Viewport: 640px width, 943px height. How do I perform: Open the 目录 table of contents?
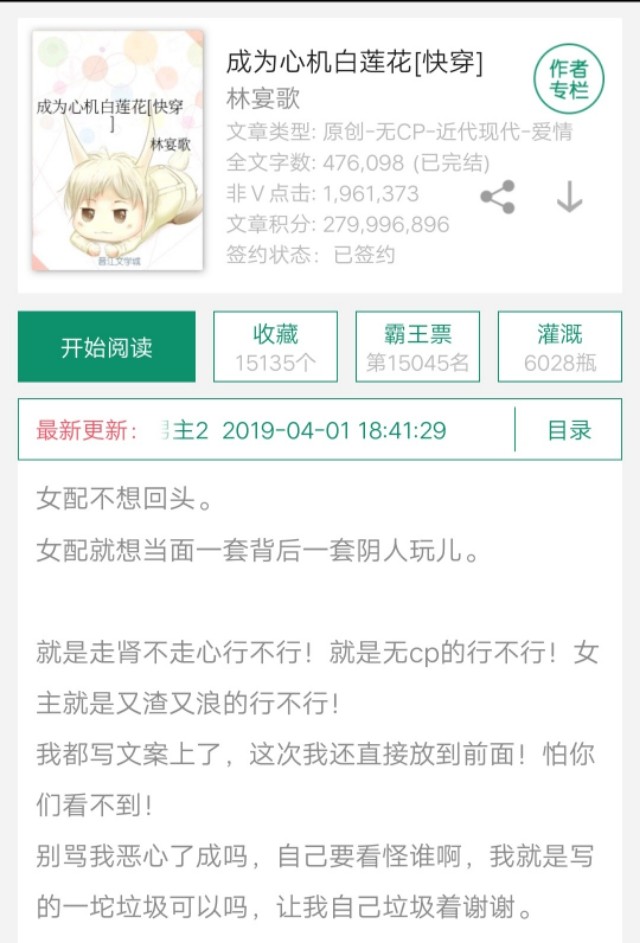point(569,430)
